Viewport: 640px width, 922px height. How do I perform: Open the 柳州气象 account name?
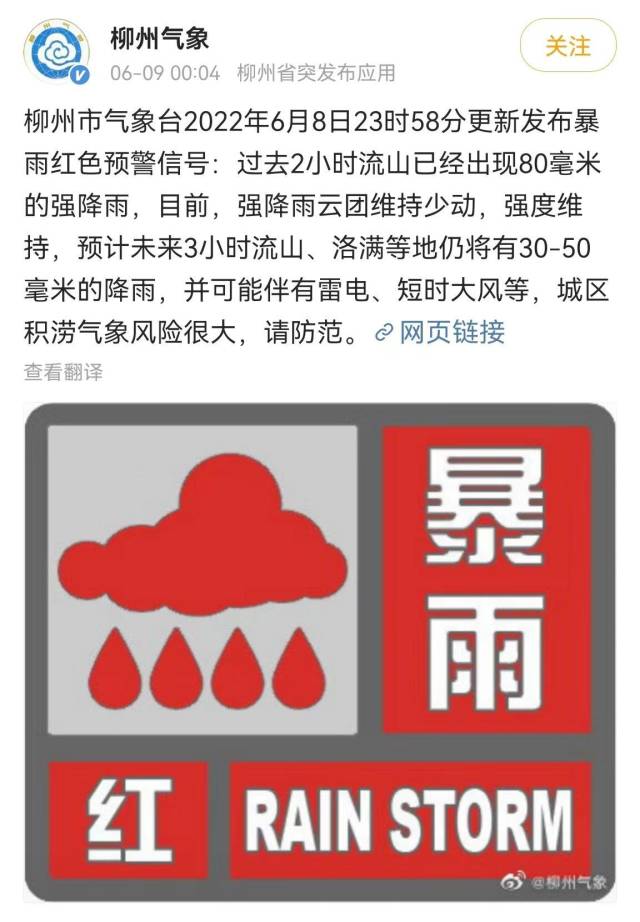(x=159, y=38)
